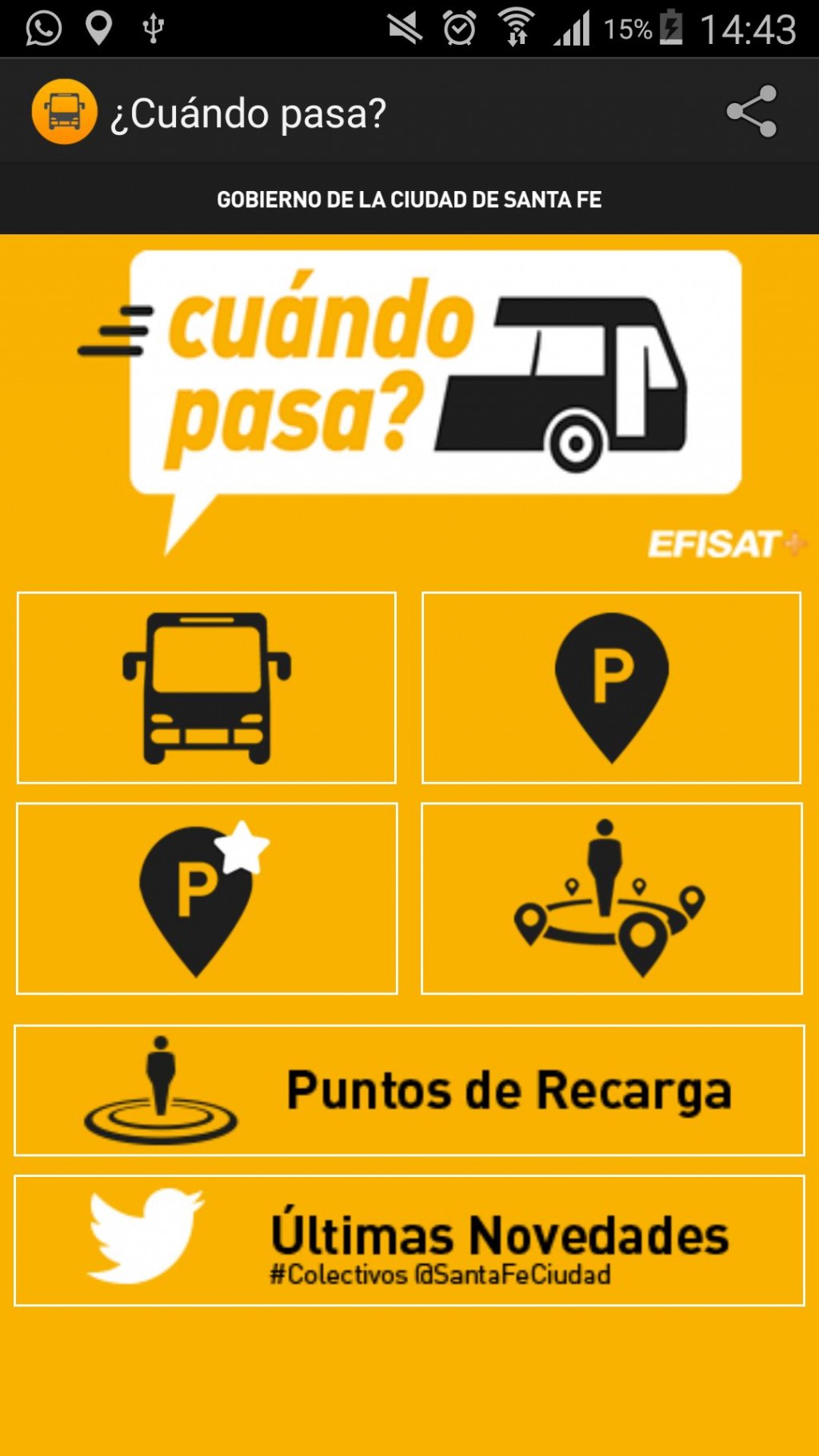Share the app via the share icon
The height and width of the screenshot is (1456, 819).
[x=752, y=111]
